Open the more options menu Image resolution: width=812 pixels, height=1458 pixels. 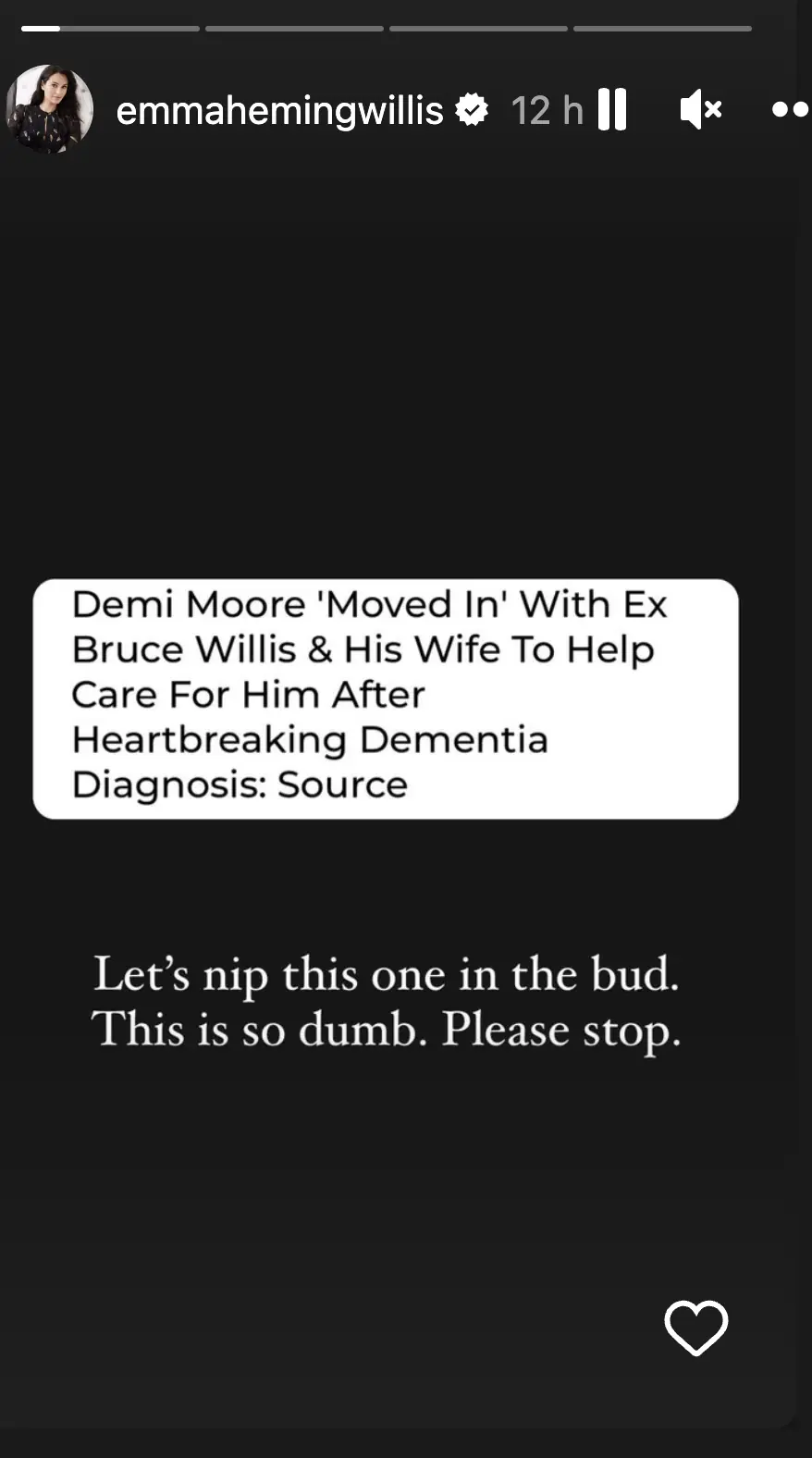click(789, 110)
